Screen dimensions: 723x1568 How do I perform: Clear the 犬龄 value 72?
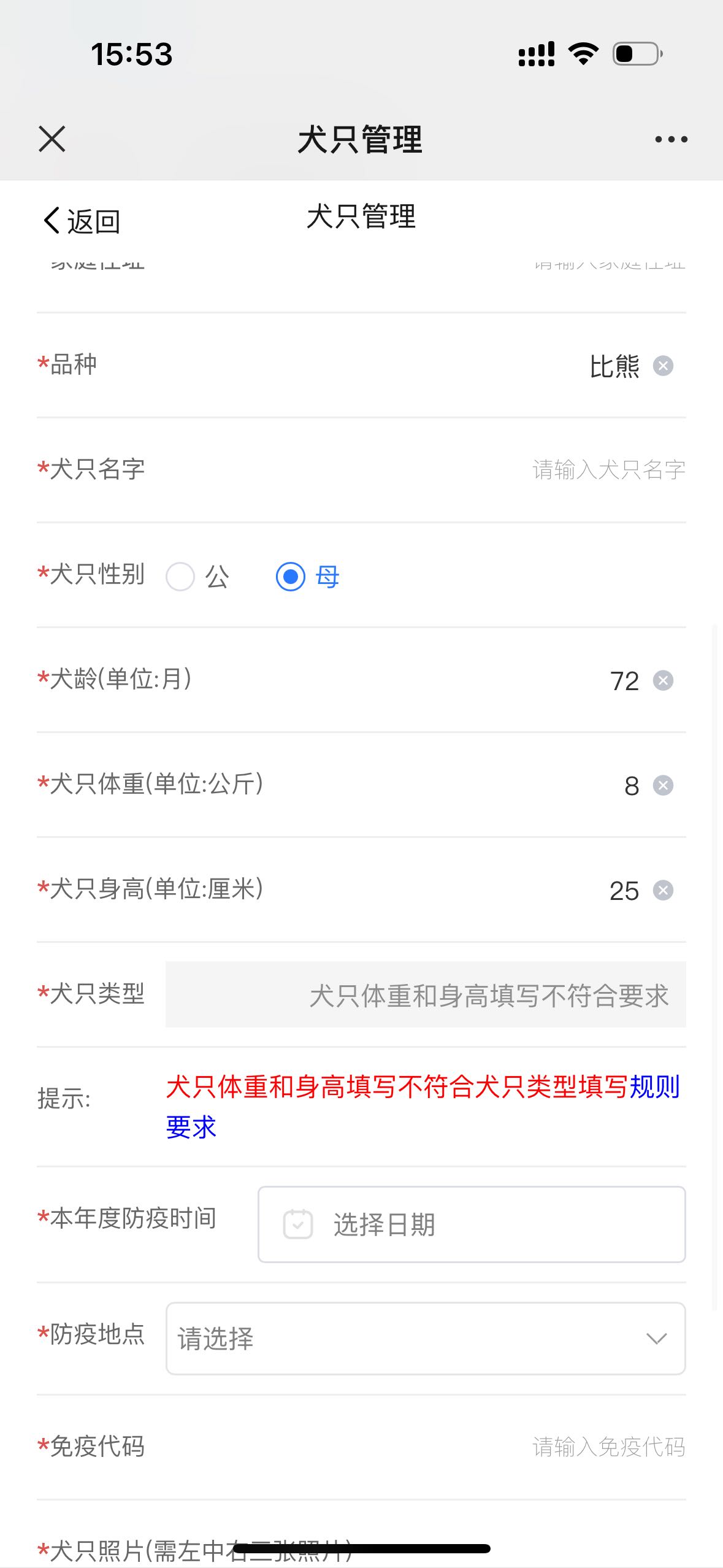[663, 680]
